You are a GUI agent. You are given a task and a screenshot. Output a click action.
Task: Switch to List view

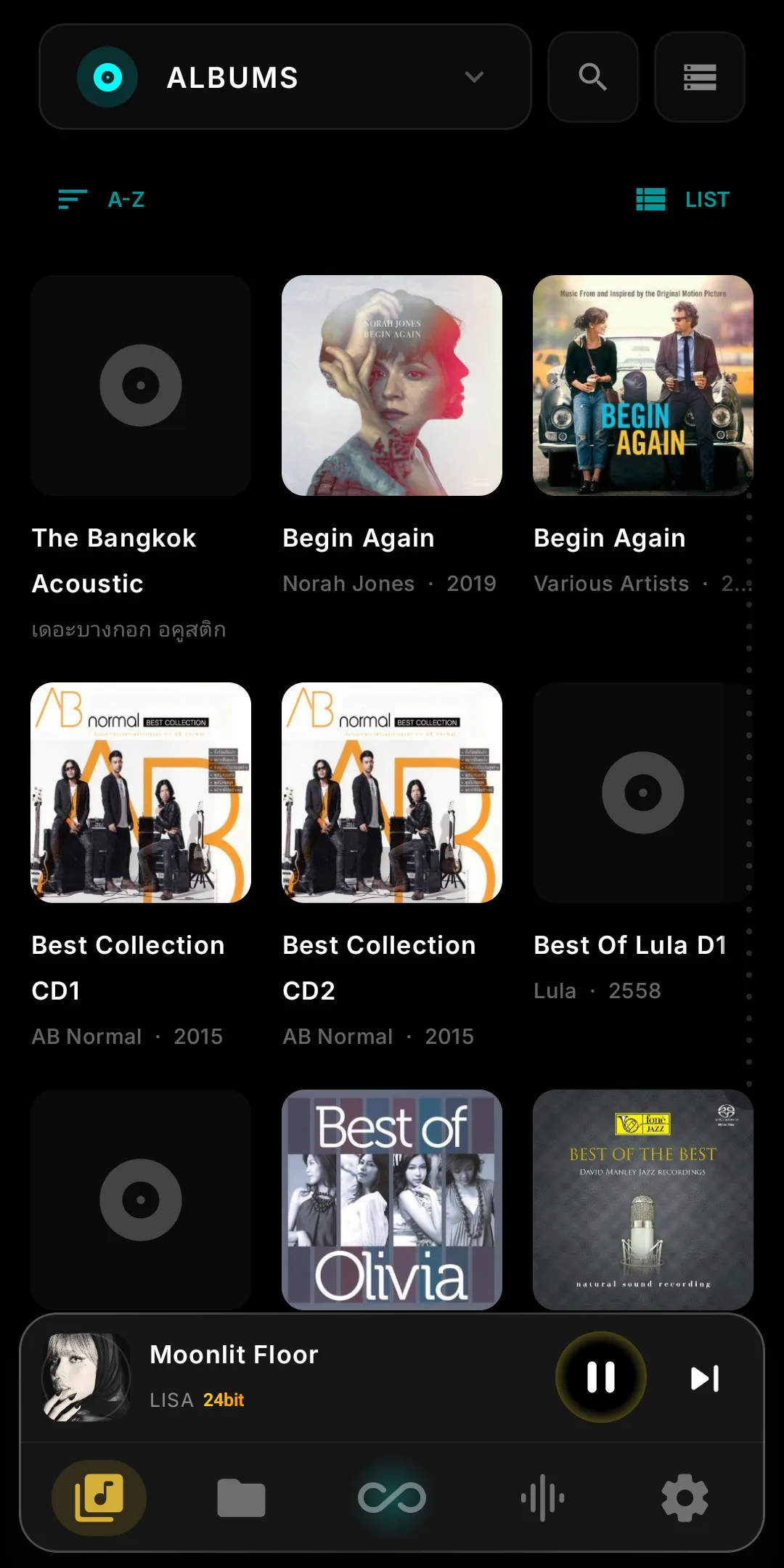tap(682, 199)
